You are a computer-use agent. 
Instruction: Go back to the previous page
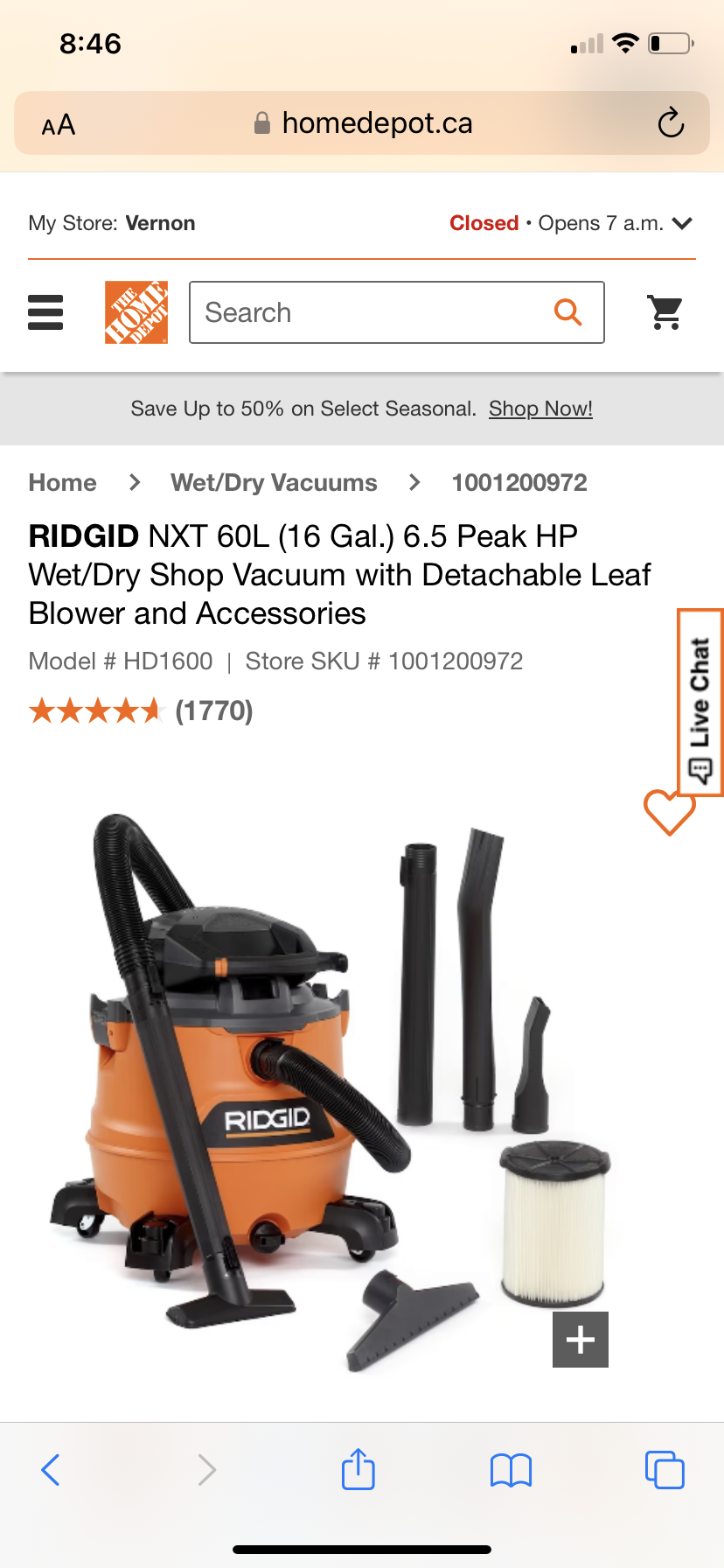[x=51, y=1470]
